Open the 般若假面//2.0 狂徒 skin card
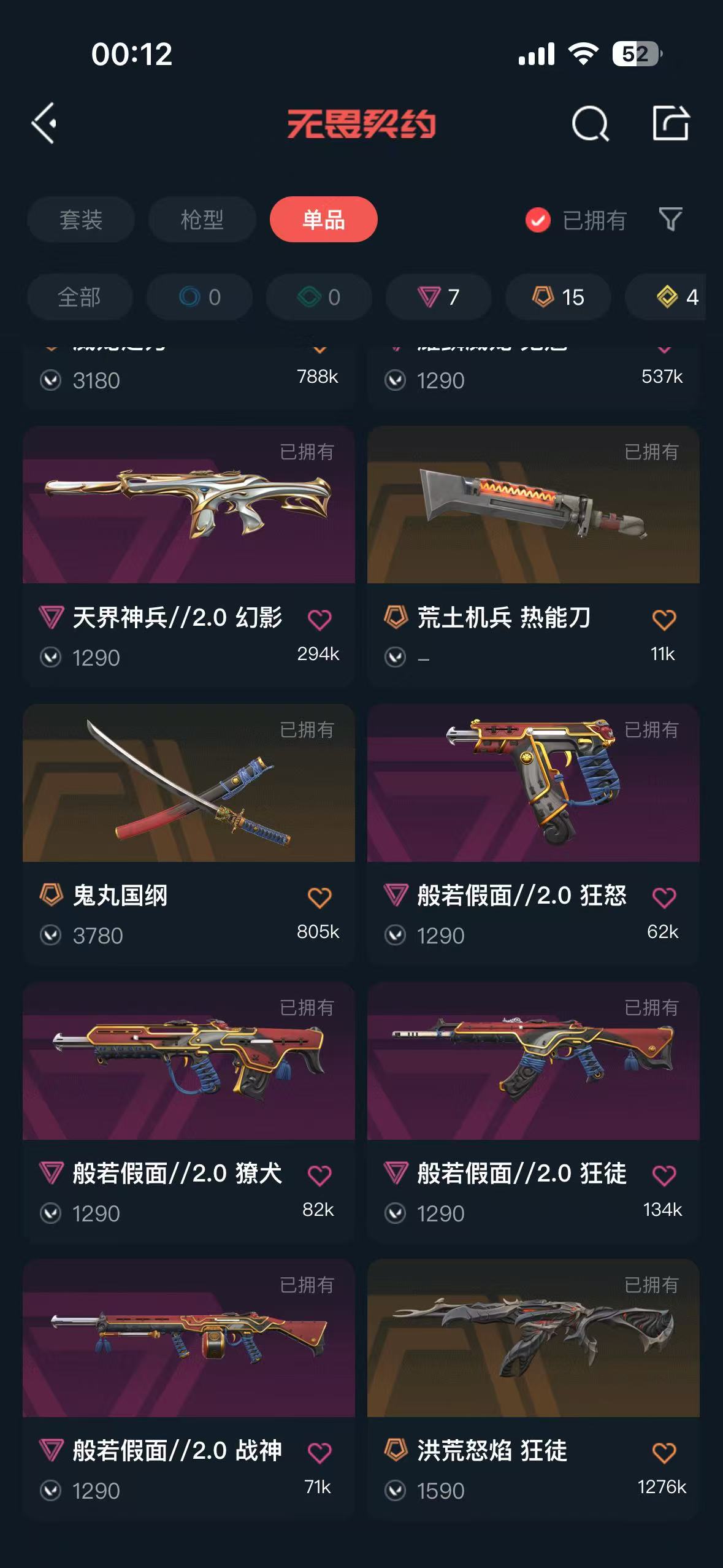 click(x=533, y=1113)
